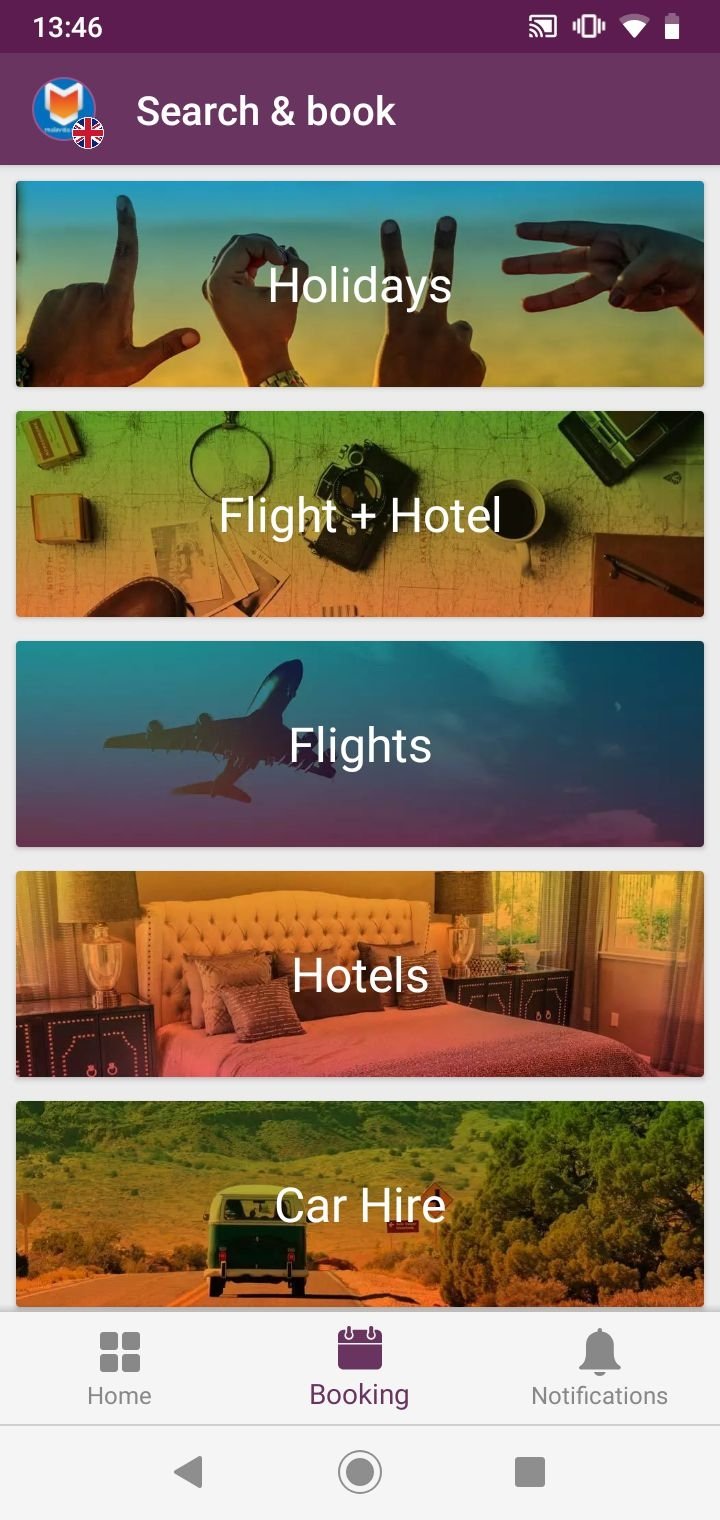Go to the Notifications tab
The width and height of the screenshot is (720, 1520).
[600, 1368]
